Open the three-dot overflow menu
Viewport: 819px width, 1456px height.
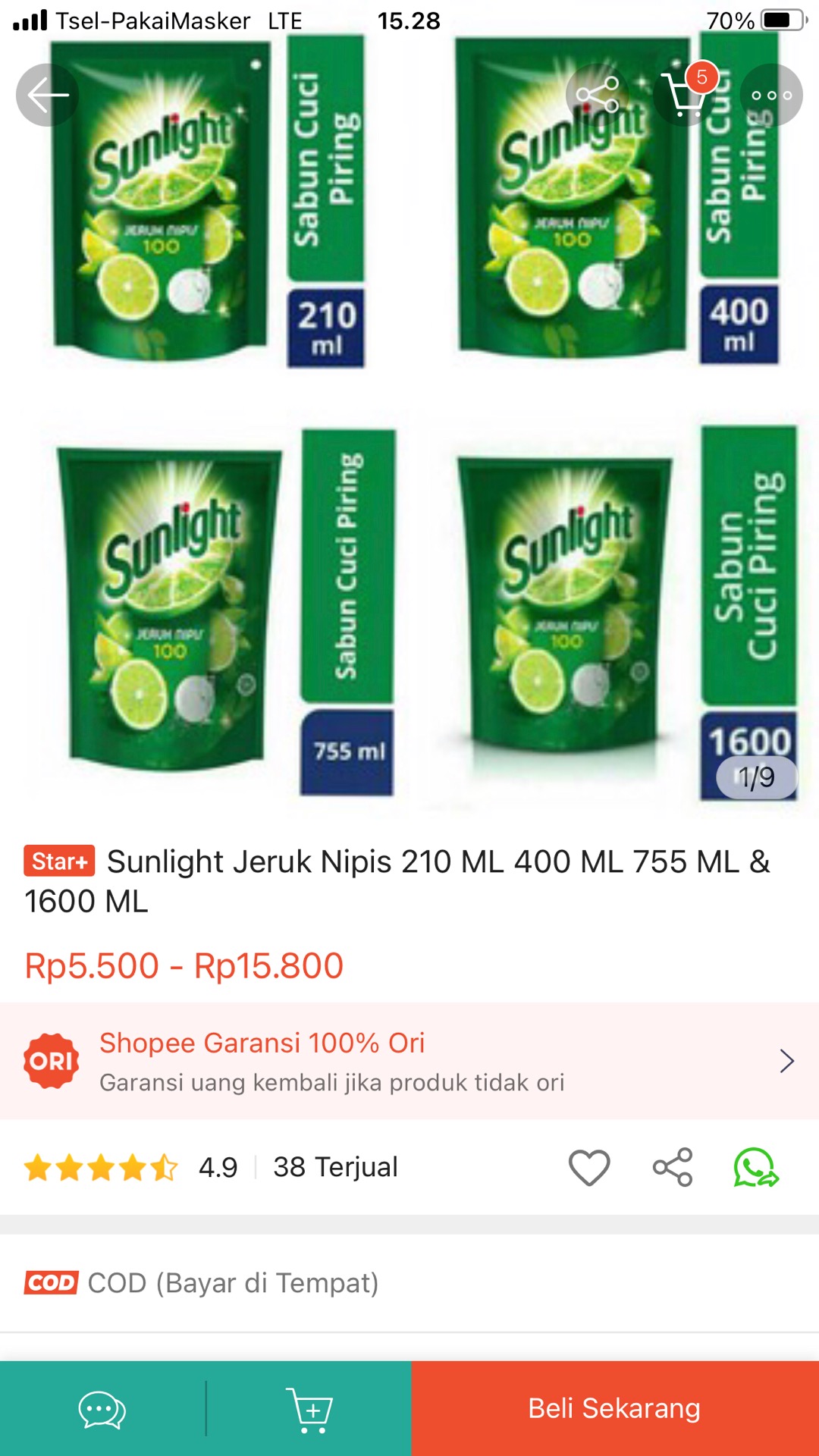[x=773, y=94]
